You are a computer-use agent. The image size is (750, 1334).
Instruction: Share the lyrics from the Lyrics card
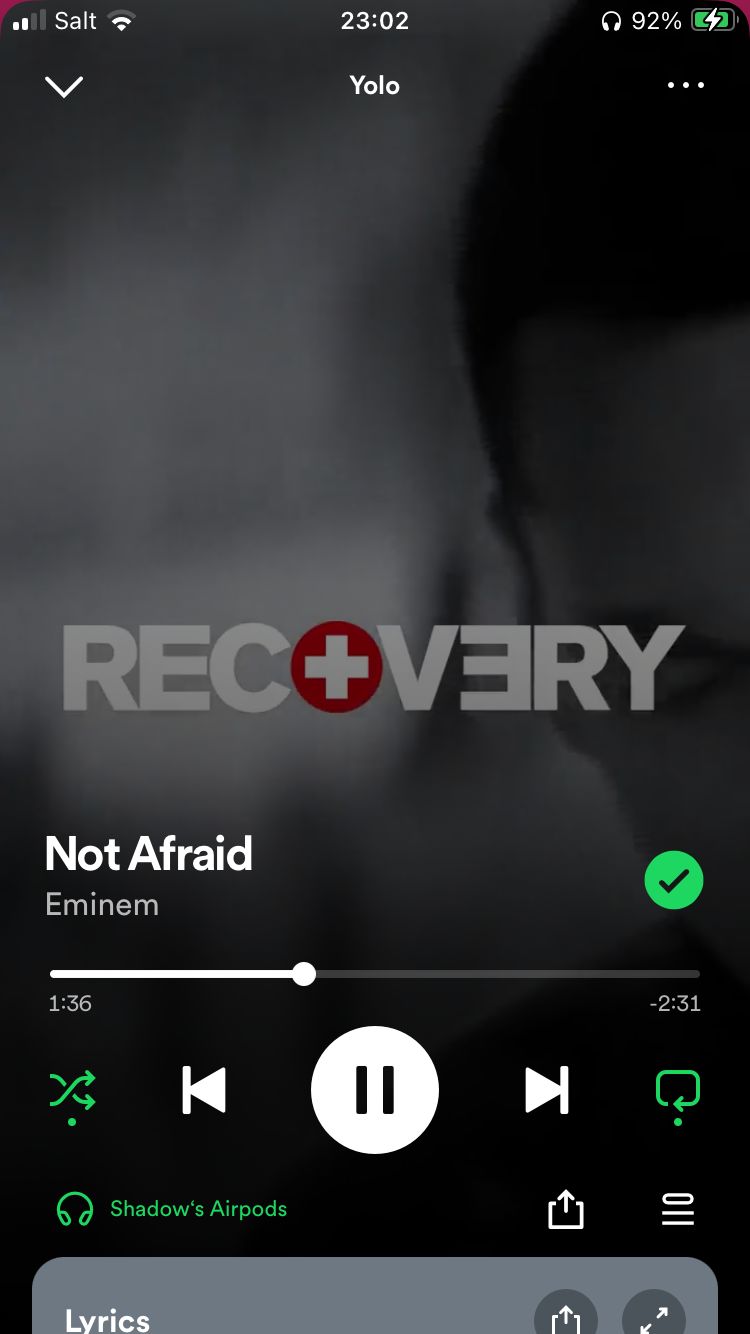pyautogui.click(x=566, y=1318)
